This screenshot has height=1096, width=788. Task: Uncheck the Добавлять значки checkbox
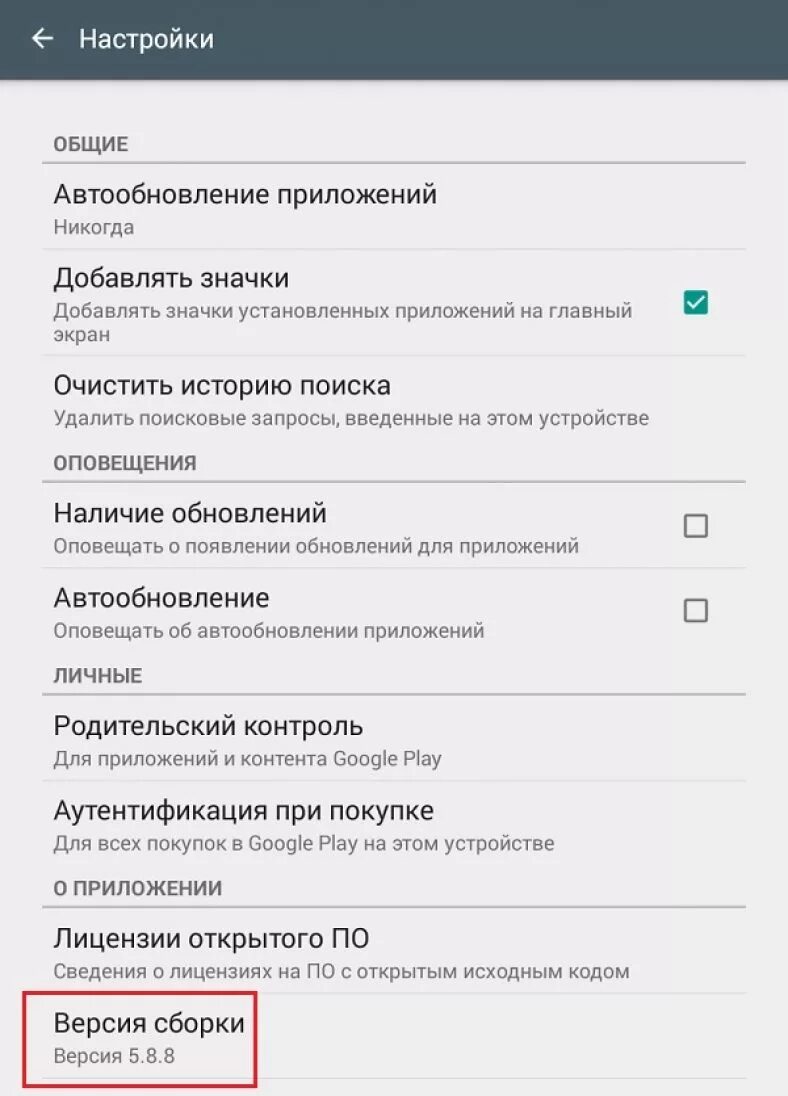[695, 302]
